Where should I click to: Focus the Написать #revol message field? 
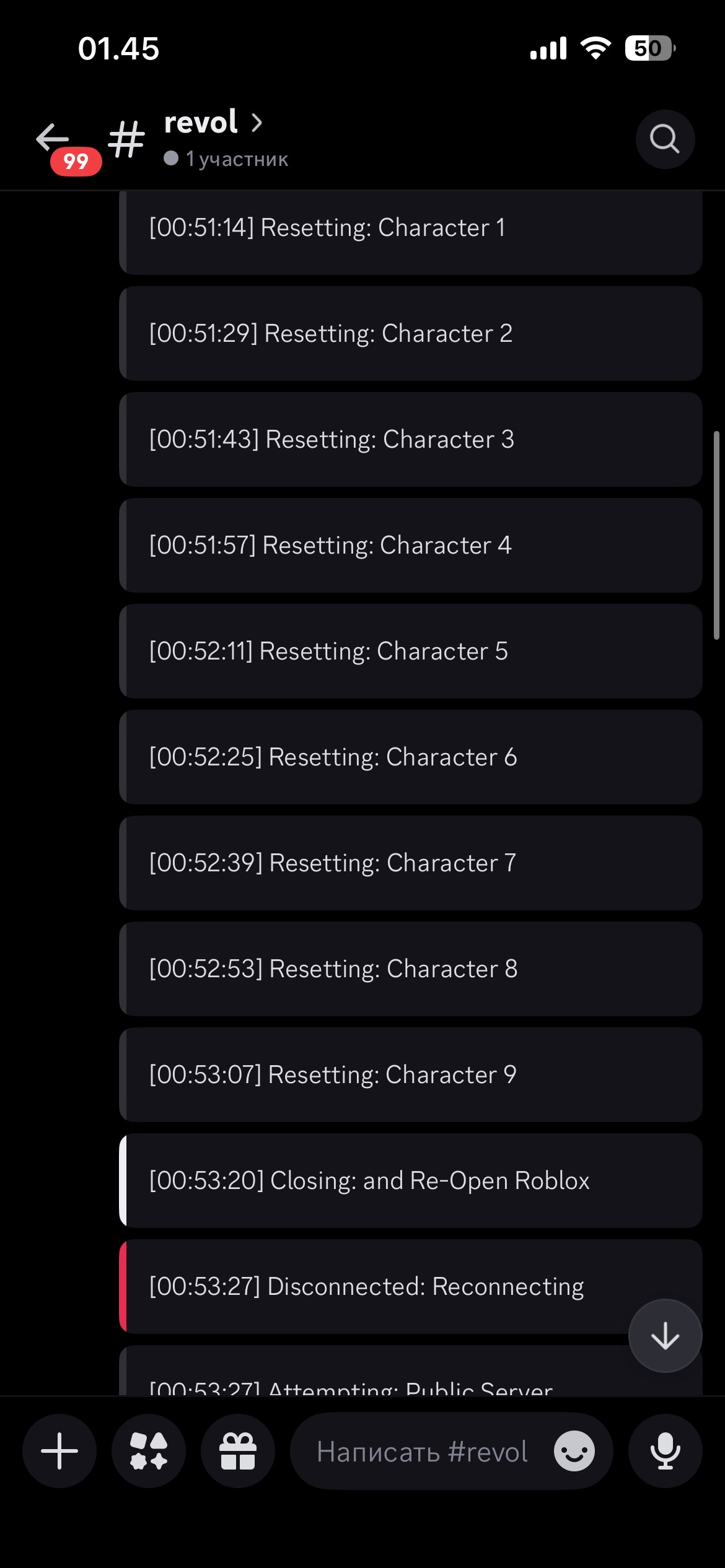pos(421,1451)
